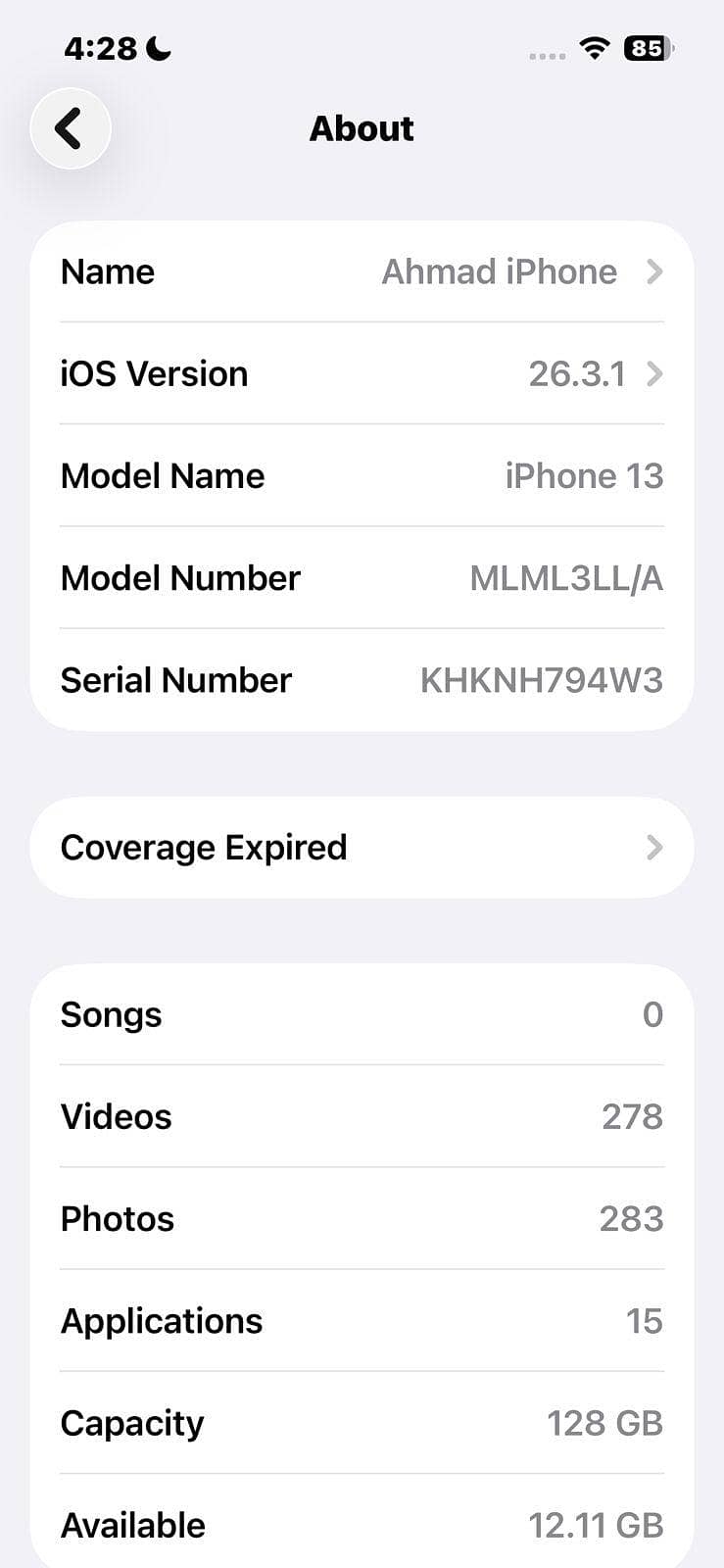Open Coverage Expired details
The width and height of the screenshot is (724, 1568).
(x=362, y=847)
